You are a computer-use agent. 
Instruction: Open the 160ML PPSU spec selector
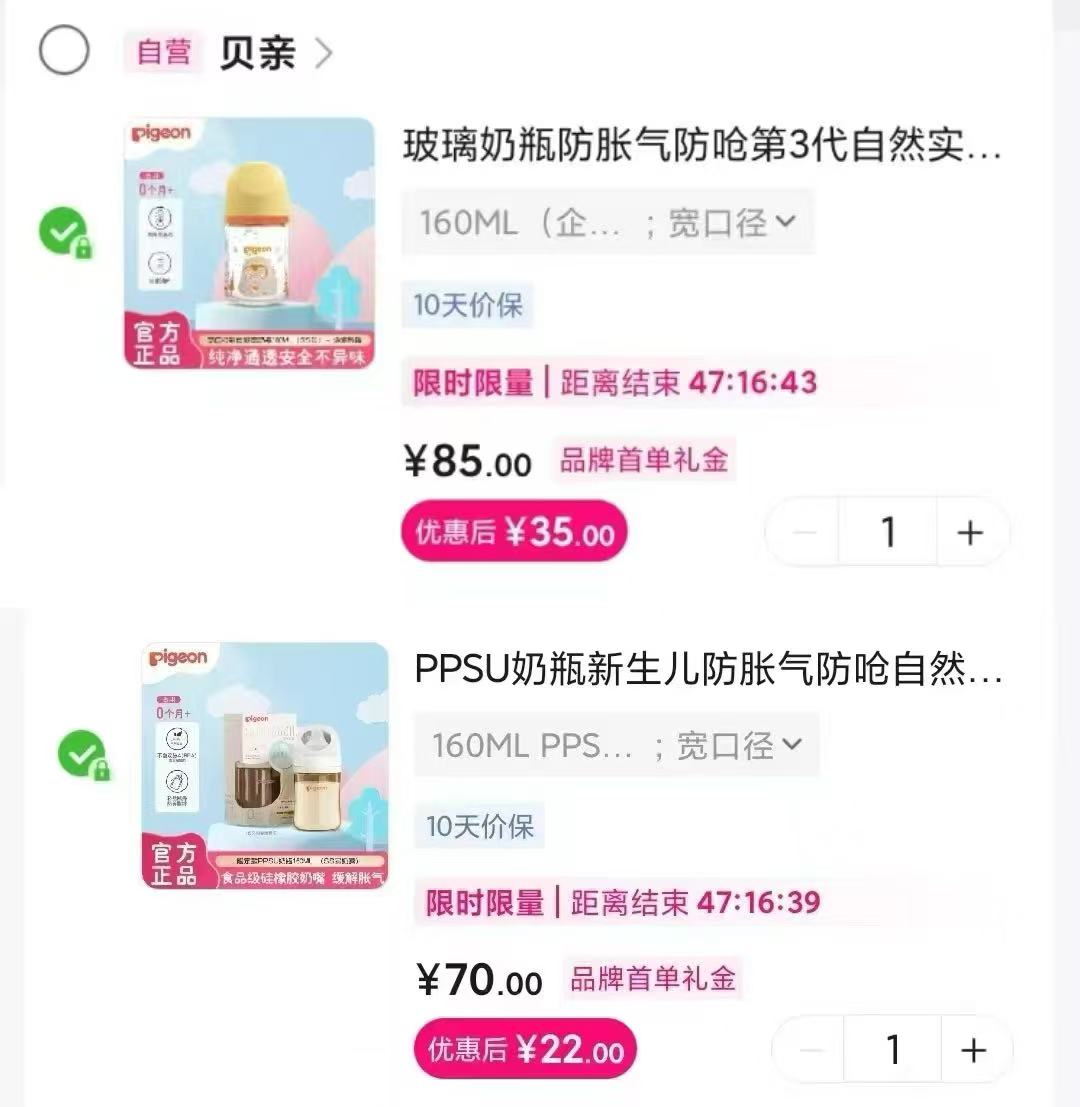click(615, 744)
